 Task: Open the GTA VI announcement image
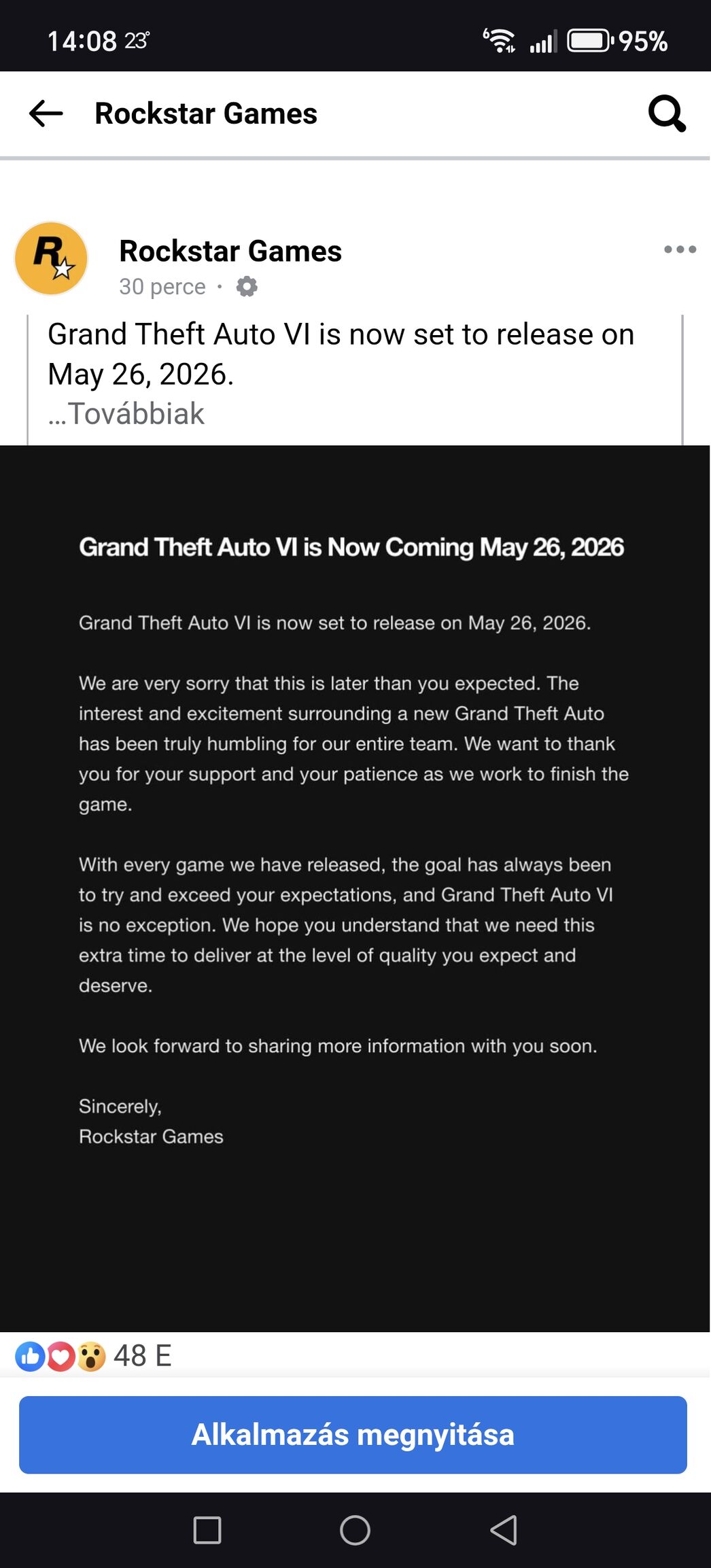(x=355, y=888)
